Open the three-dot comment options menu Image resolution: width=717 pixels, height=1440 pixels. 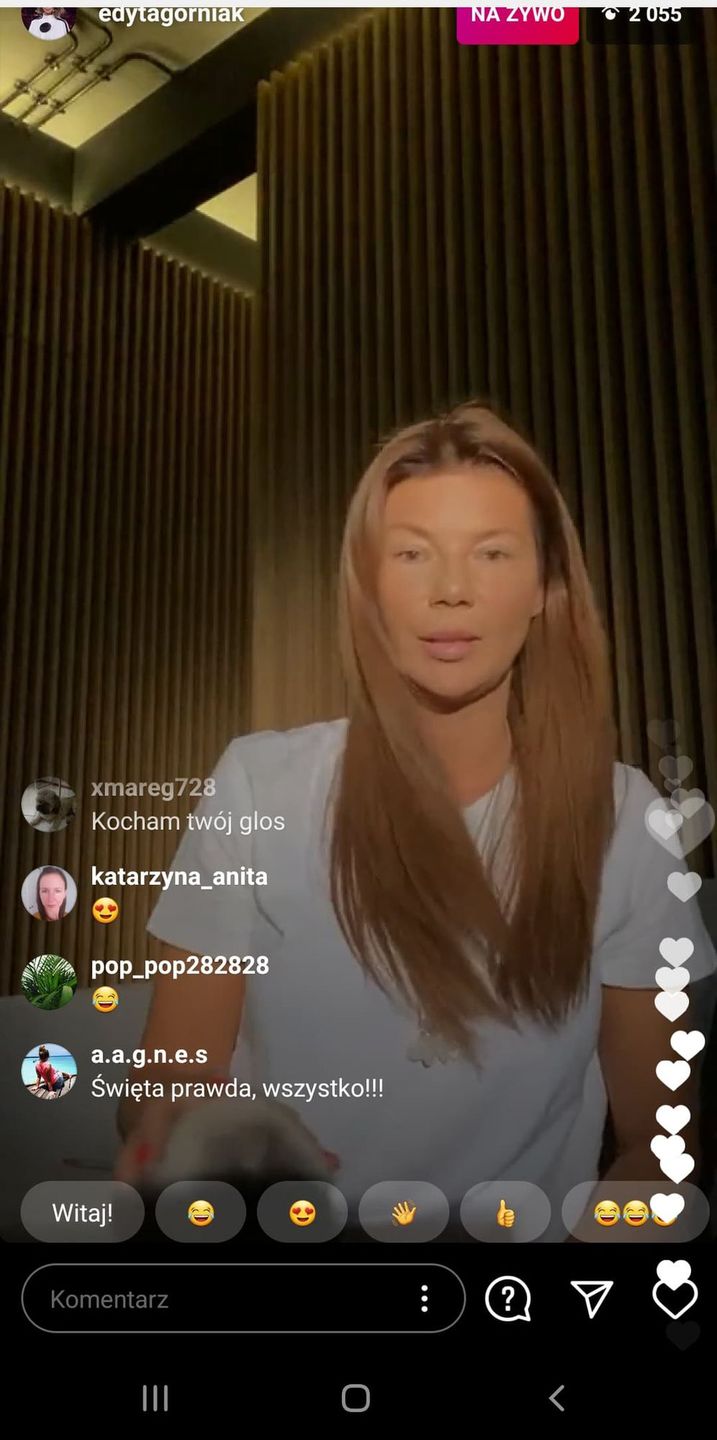click(x=425, y=1299)
